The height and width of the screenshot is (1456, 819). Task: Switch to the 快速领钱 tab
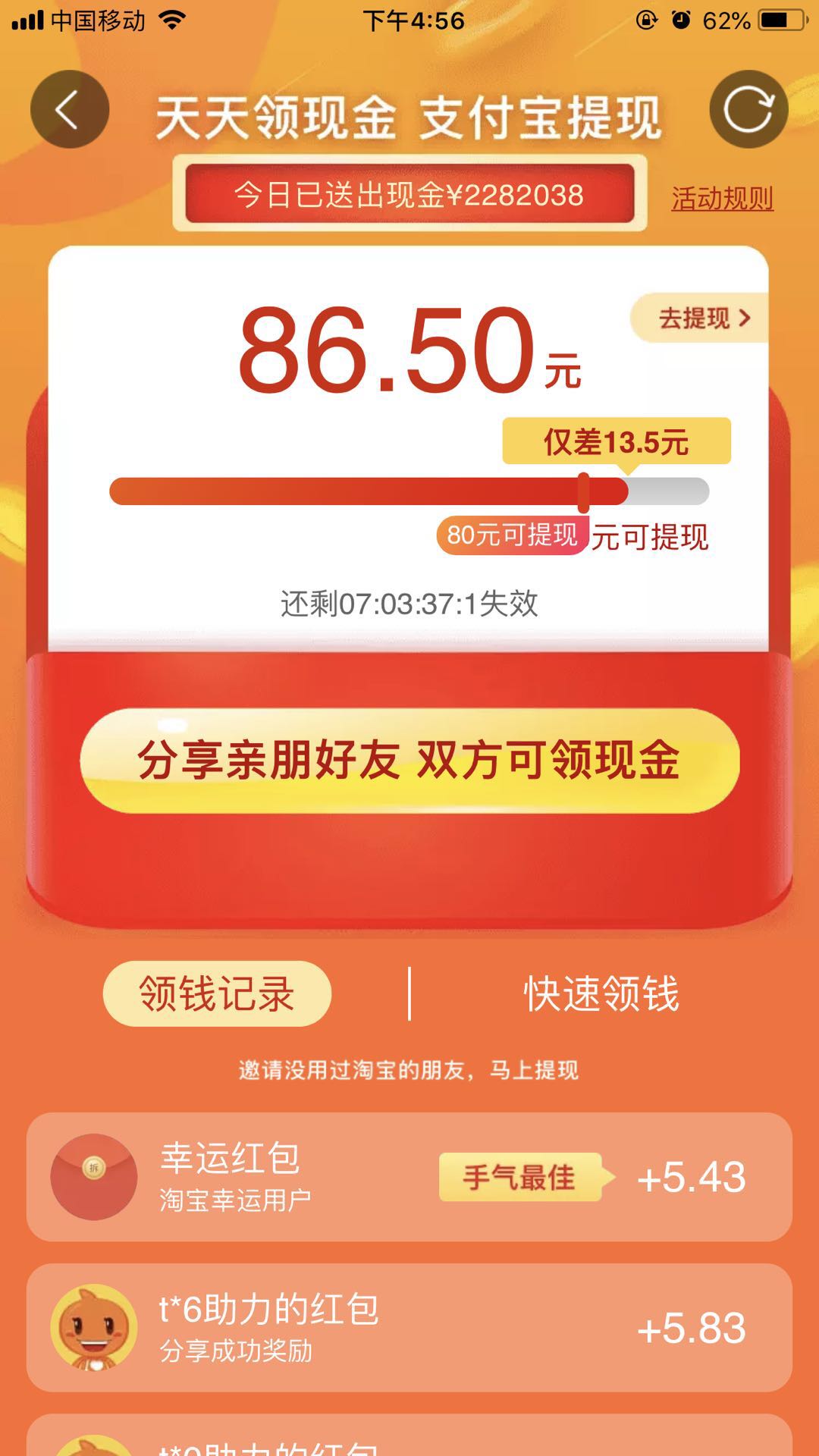(x=601, y=993)
